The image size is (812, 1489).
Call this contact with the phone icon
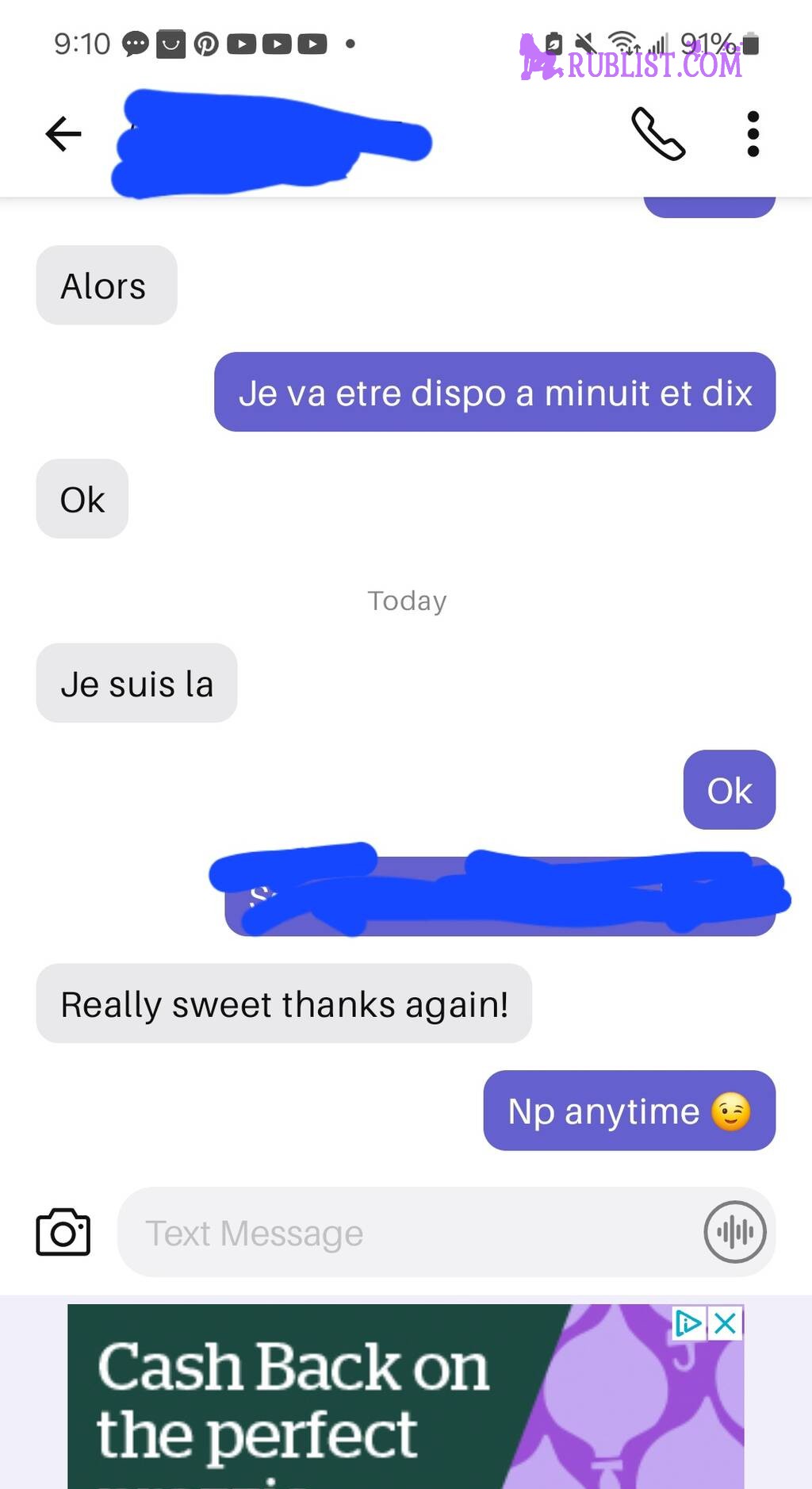(x=657, y=134)
